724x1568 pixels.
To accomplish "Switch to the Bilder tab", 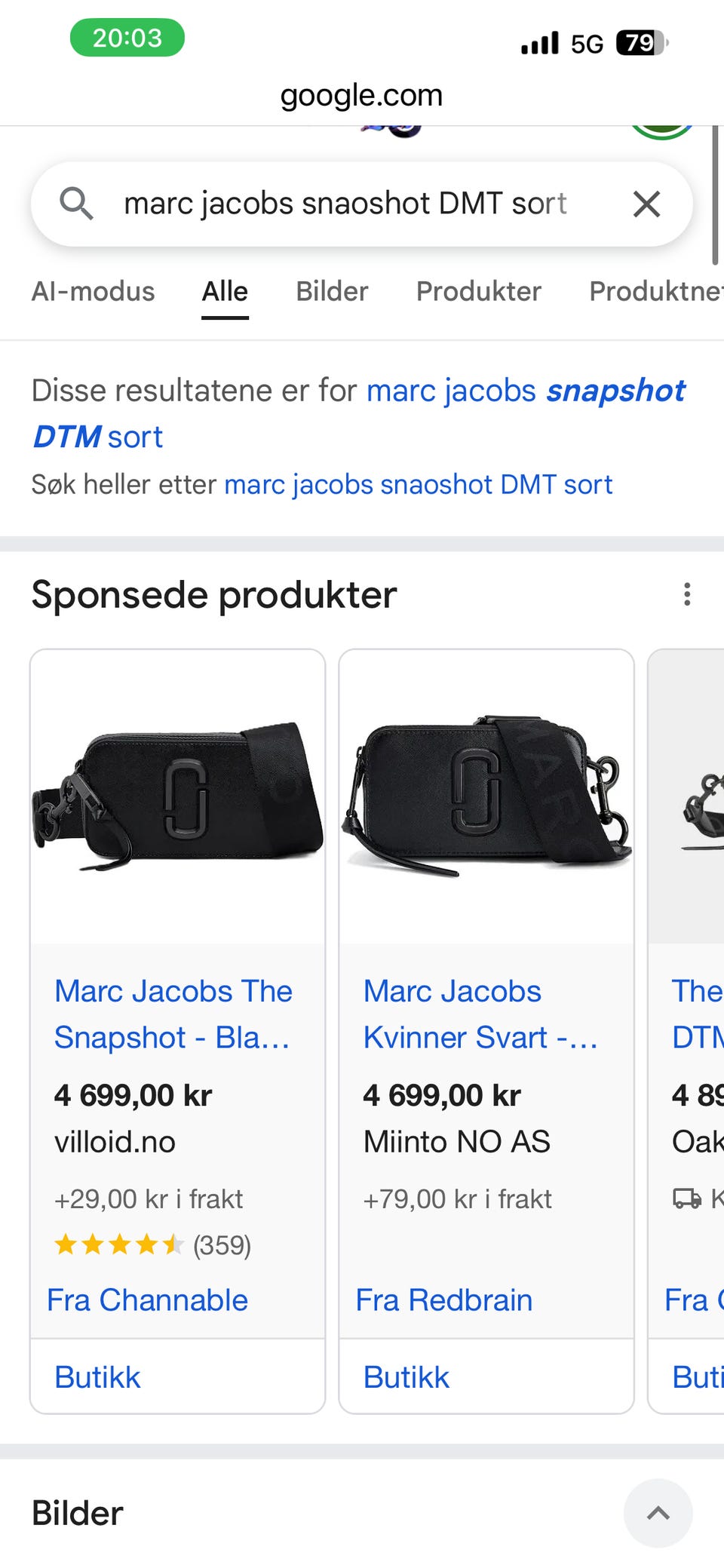I will point(332,291).
